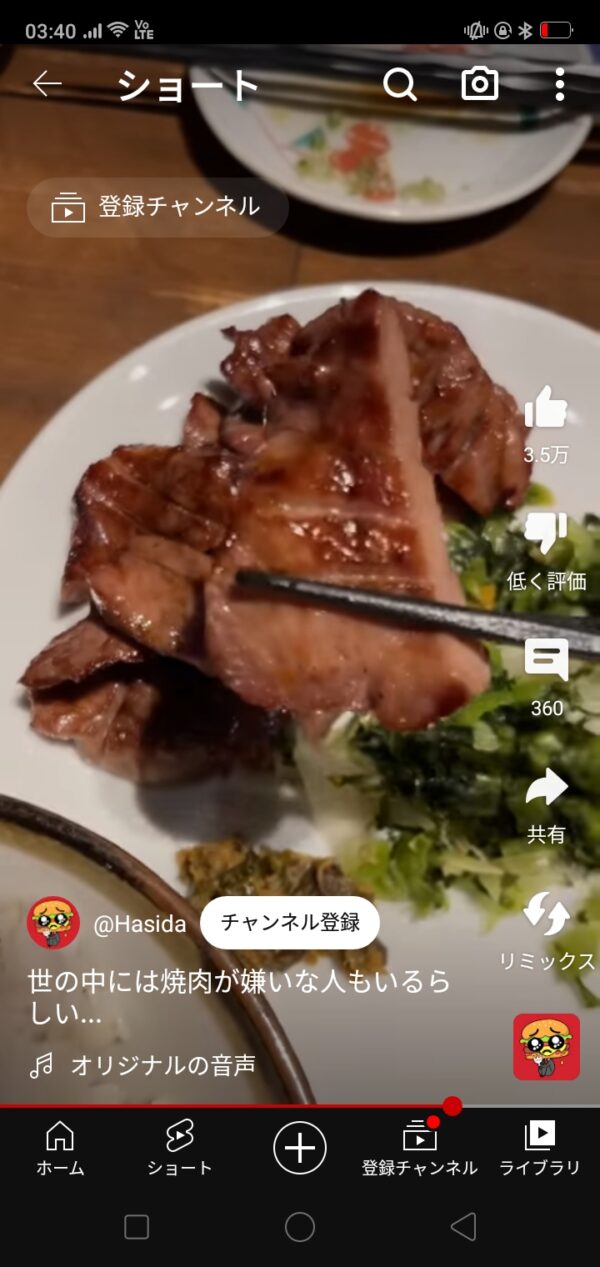Remix this Short with リミックス
Image resolution: width=600 pixels, height=1267 pixels.
coord(546,914)
